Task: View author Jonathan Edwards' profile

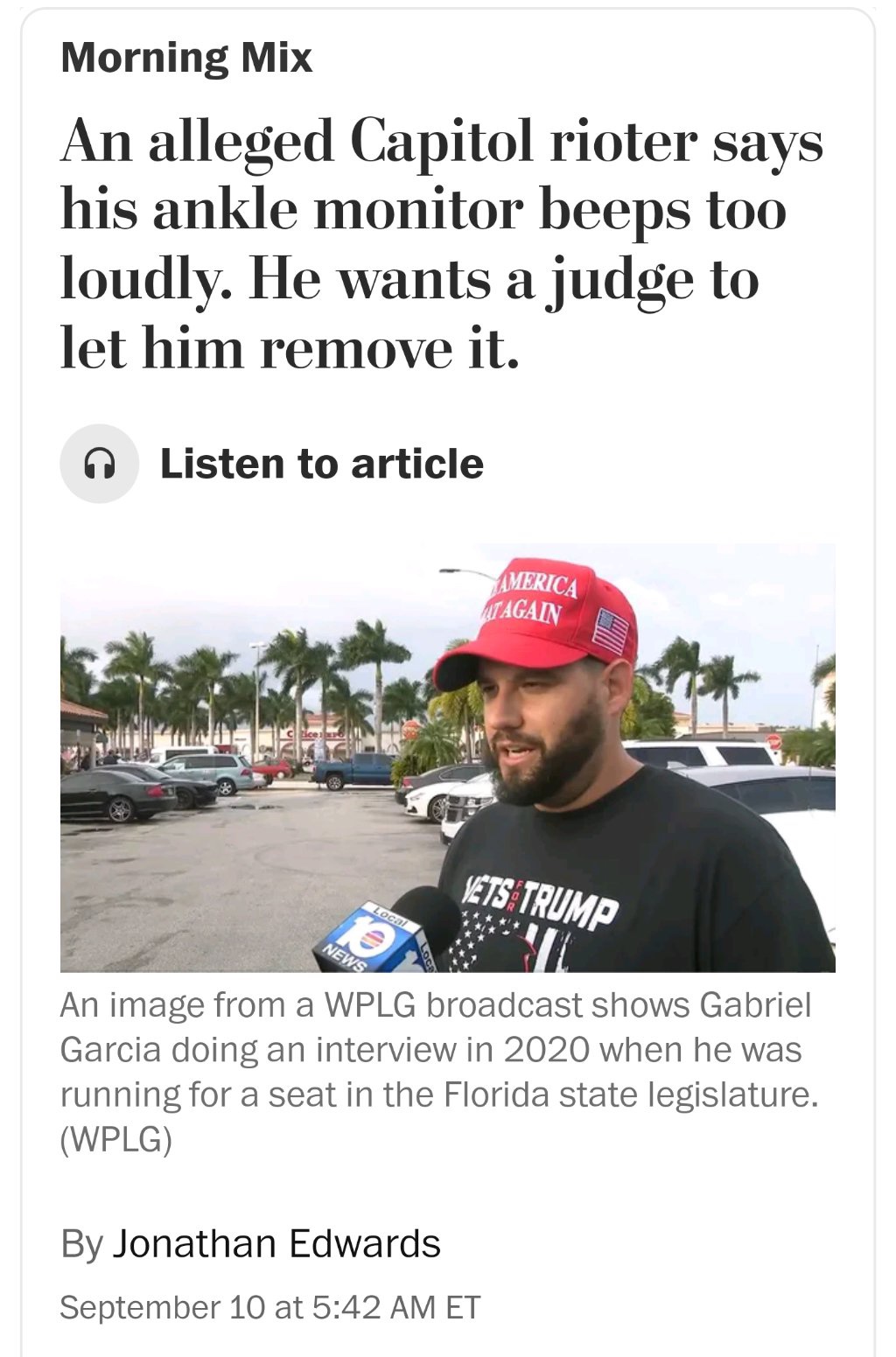Action: (x=276, y=1243)
